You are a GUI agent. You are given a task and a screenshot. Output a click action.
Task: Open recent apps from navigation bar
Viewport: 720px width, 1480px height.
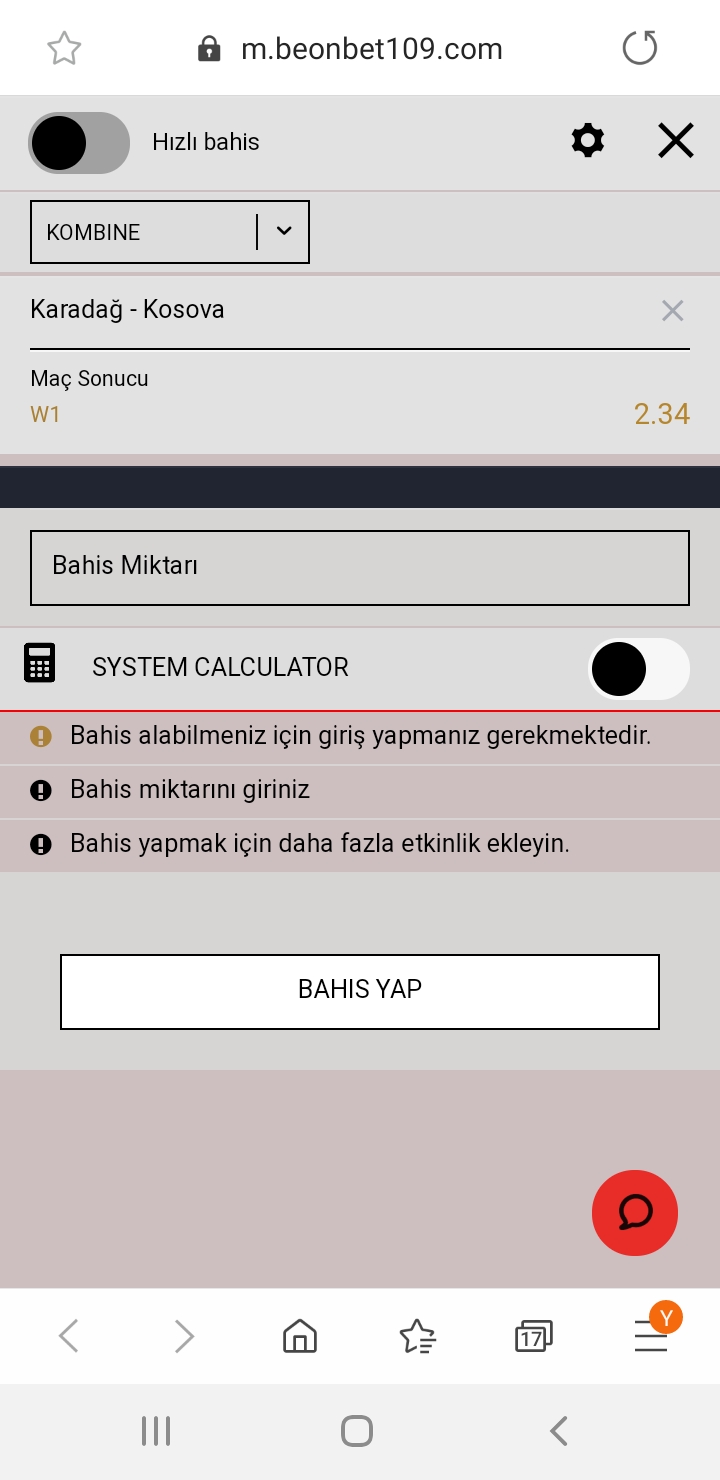click(x=156, y=1431)
